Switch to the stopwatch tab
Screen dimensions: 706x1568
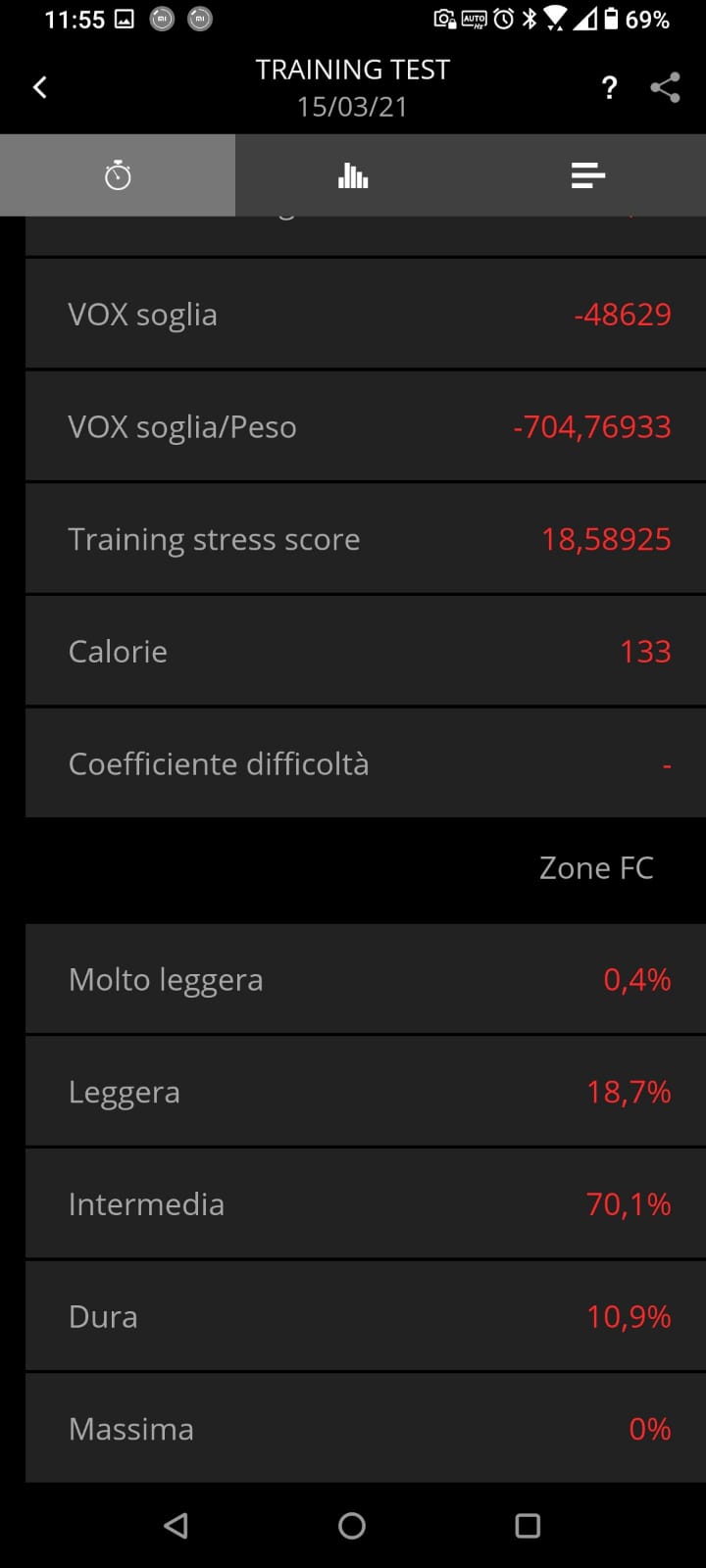(x=118, y=175)
